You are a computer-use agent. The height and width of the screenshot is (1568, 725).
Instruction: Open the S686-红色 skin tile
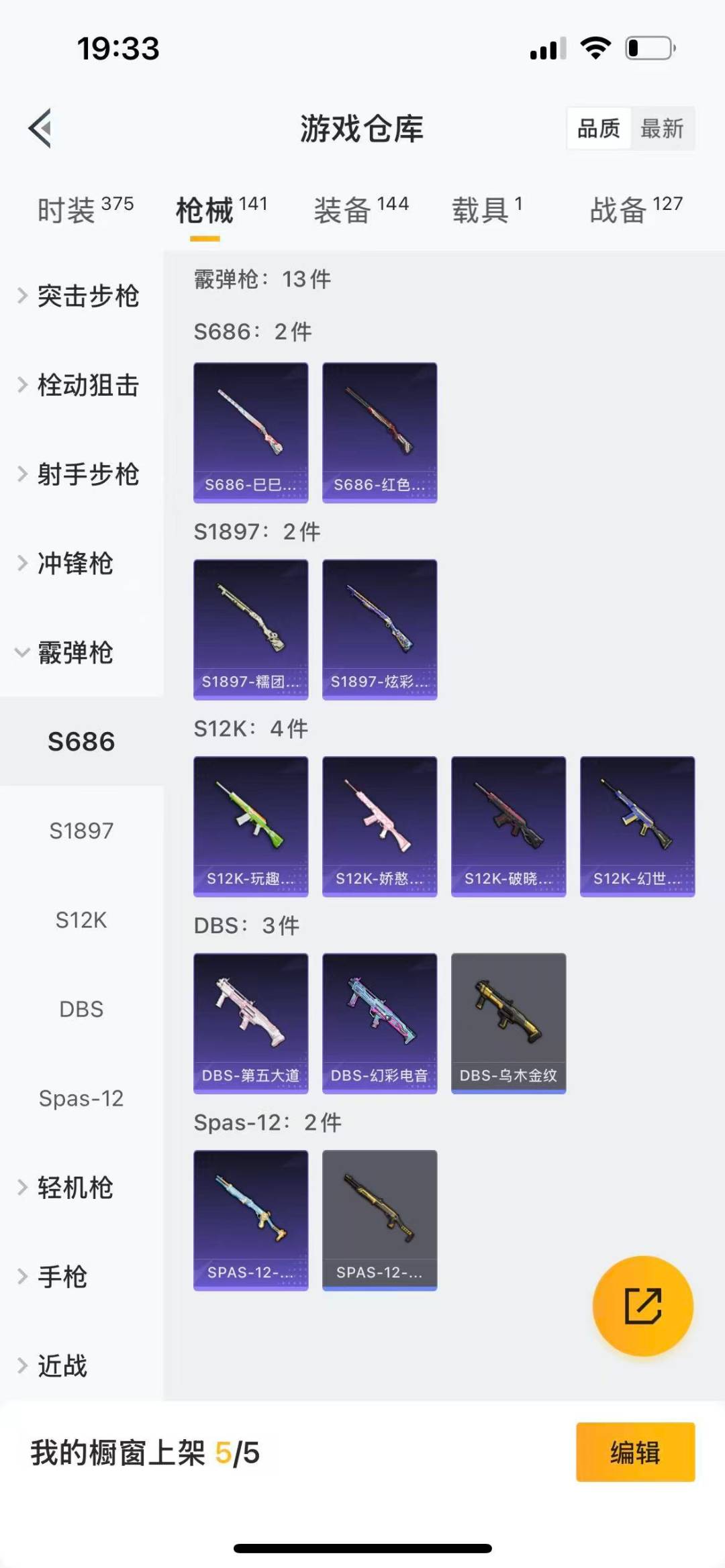point(379,433)
